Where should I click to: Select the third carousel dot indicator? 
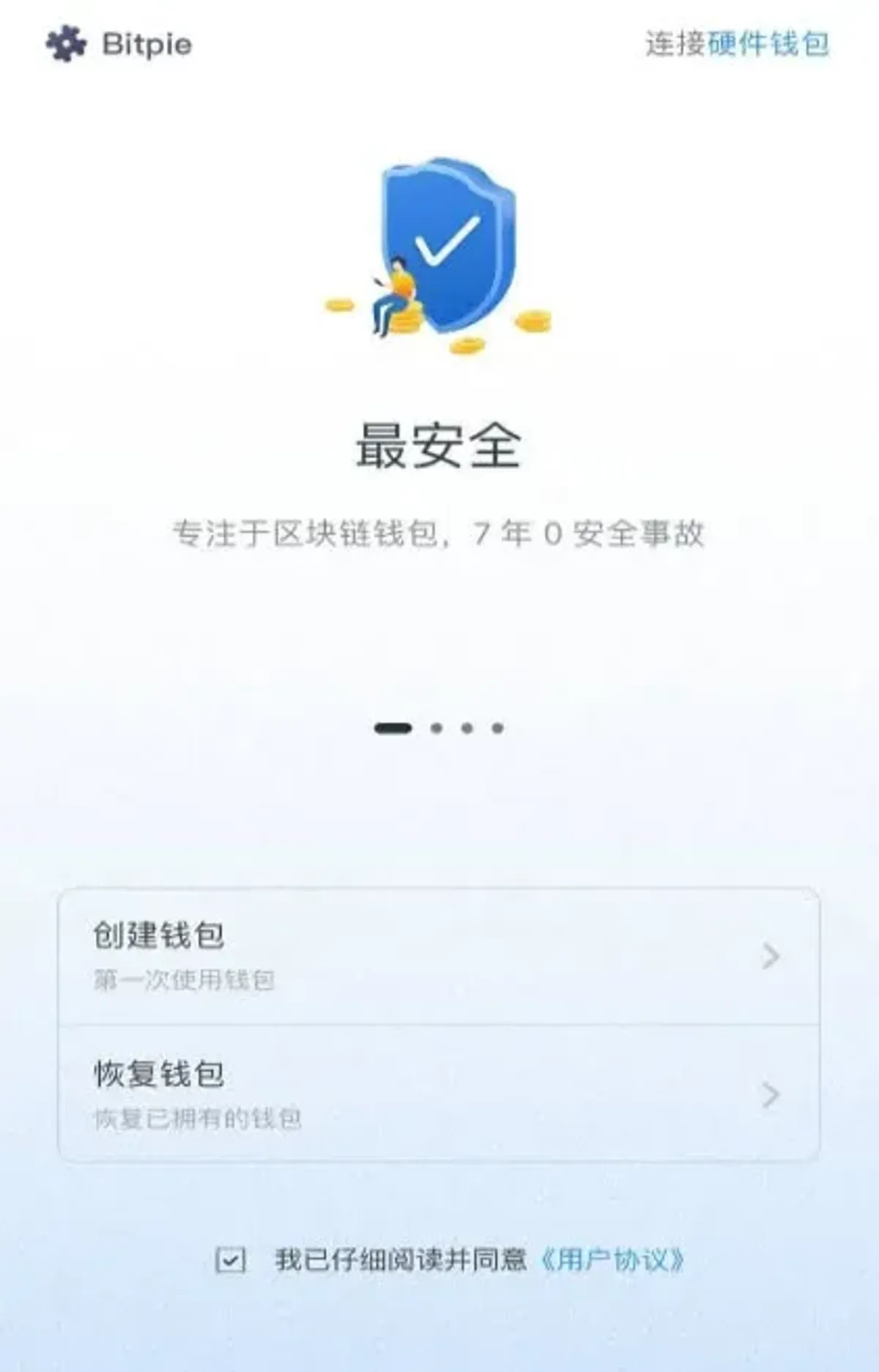(x=466, y=727)
